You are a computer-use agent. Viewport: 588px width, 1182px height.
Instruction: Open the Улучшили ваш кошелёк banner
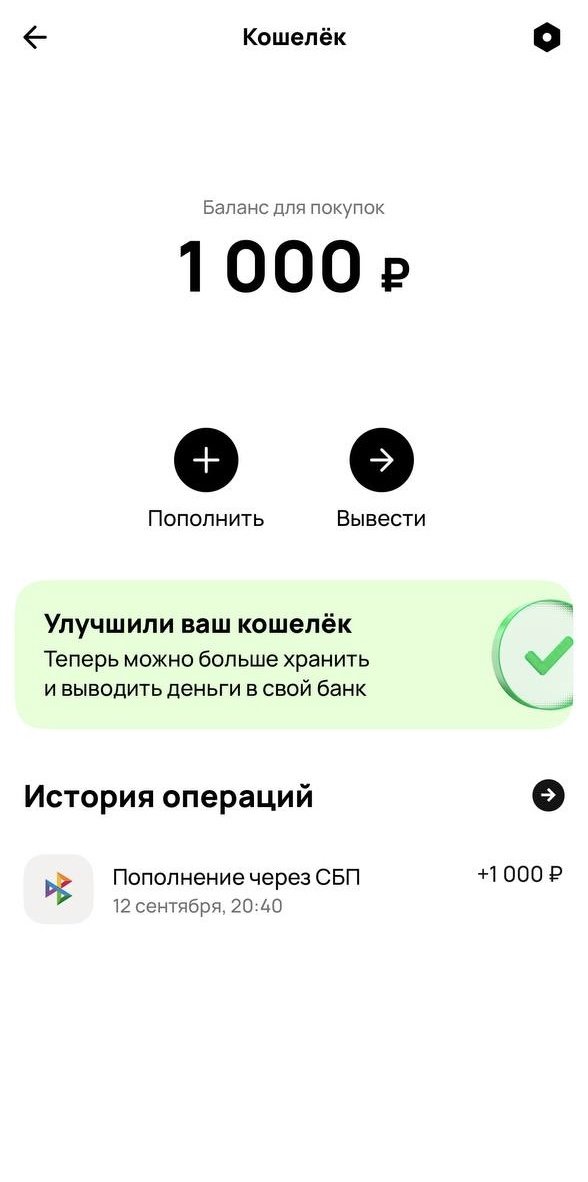[294, 654]
